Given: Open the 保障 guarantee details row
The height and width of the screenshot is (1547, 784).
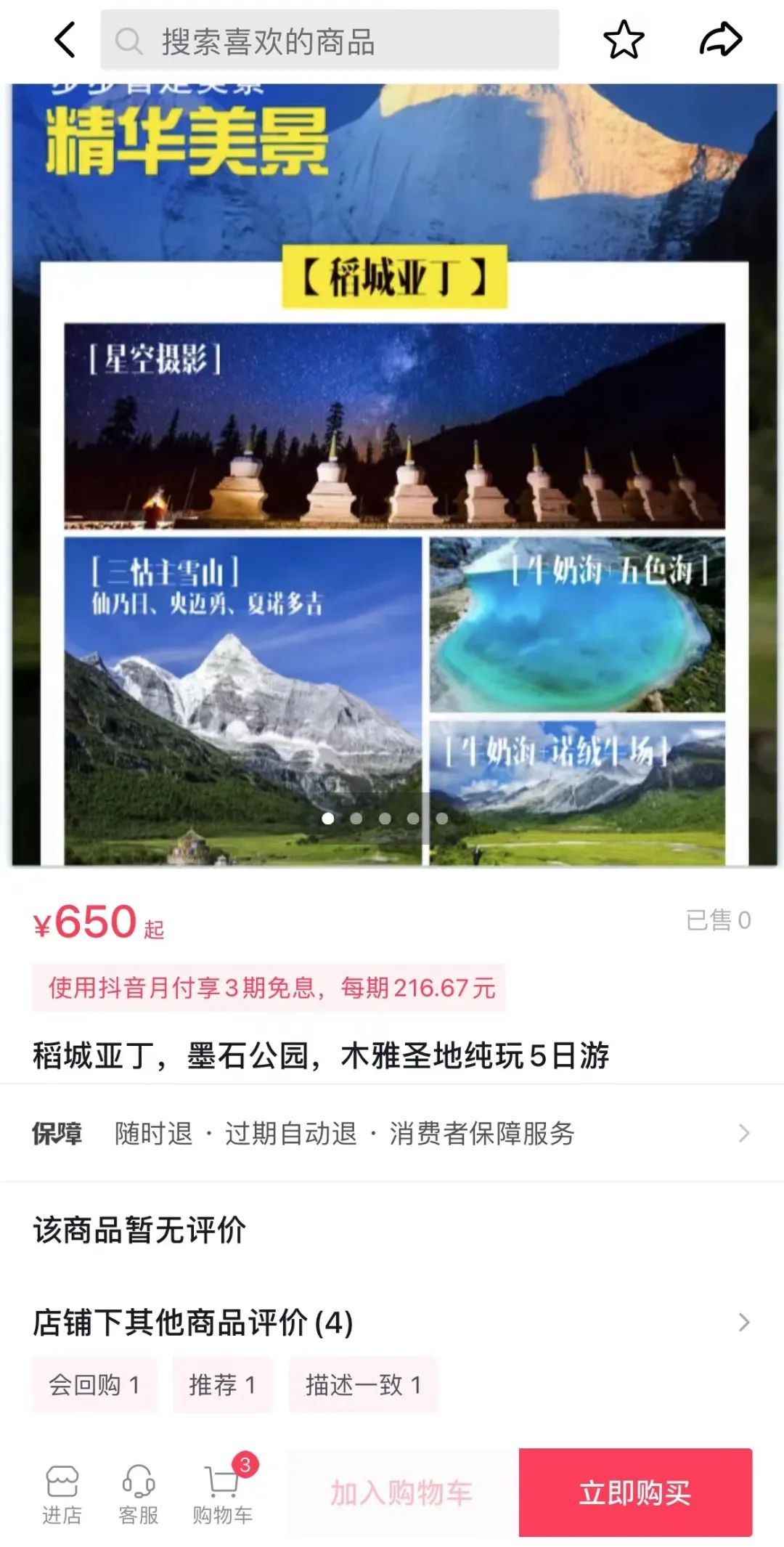Looking at the screenshot, I should [x=392, y=1133].
